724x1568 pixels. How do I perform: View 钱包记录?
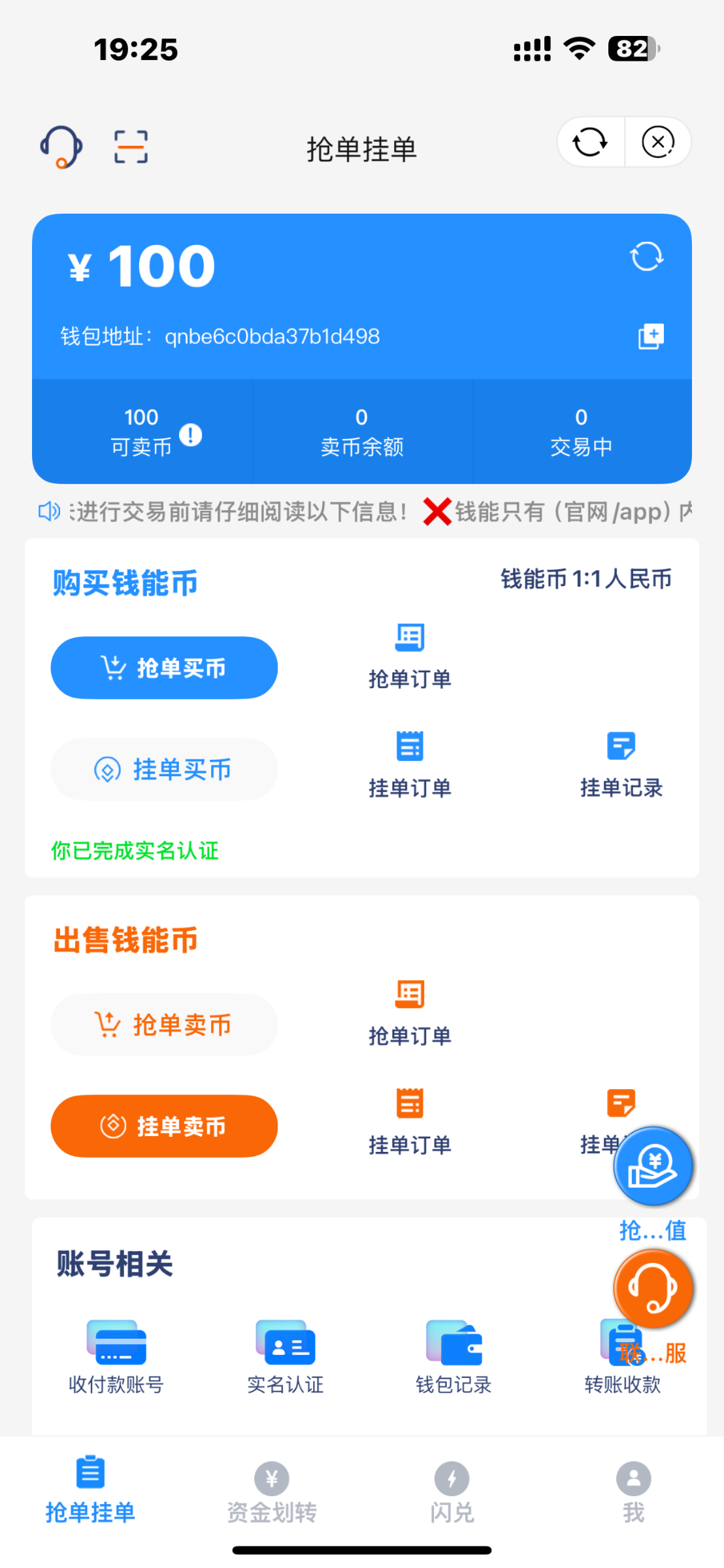click(453, 1356)
